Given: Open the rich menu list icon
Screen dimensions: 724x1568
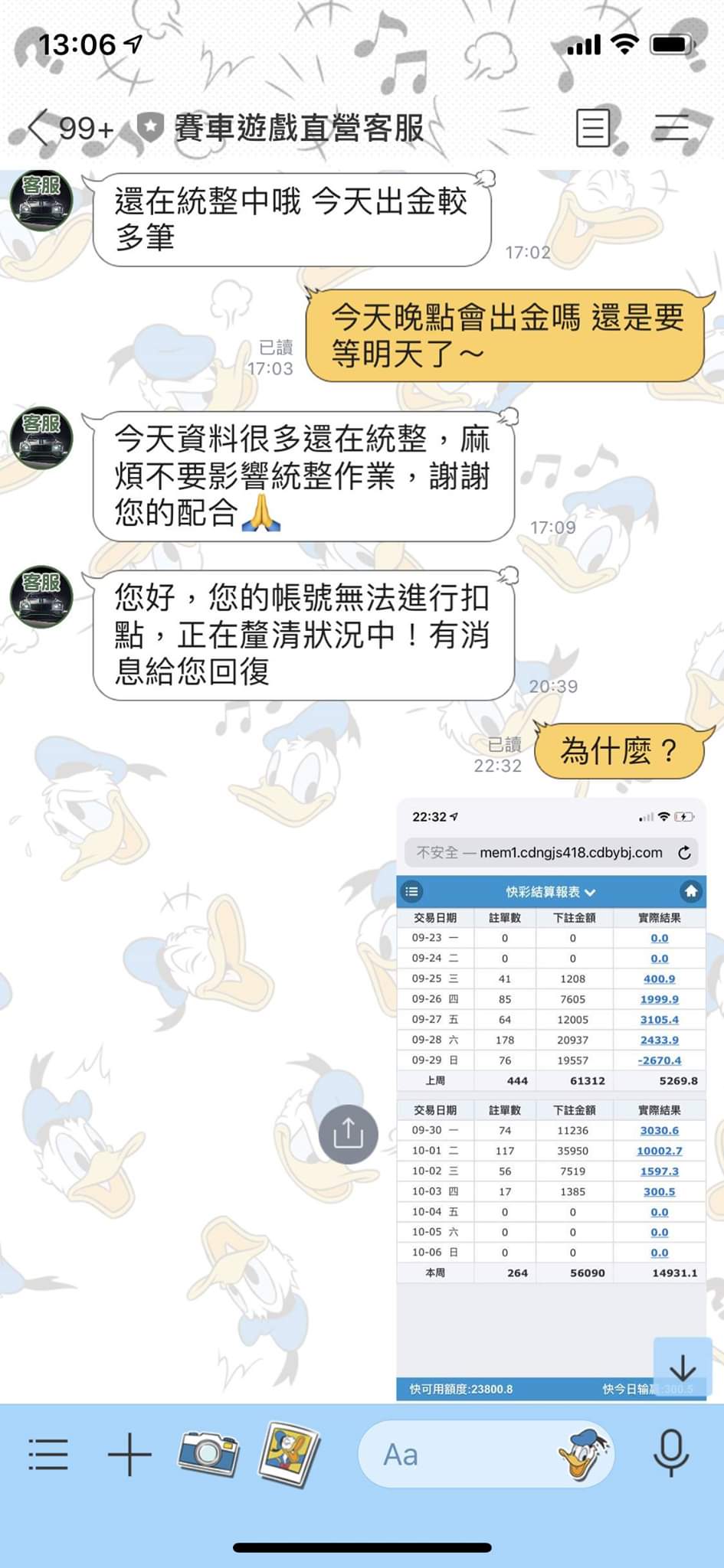Looking at the screenshot, I should pos(48,1454).
